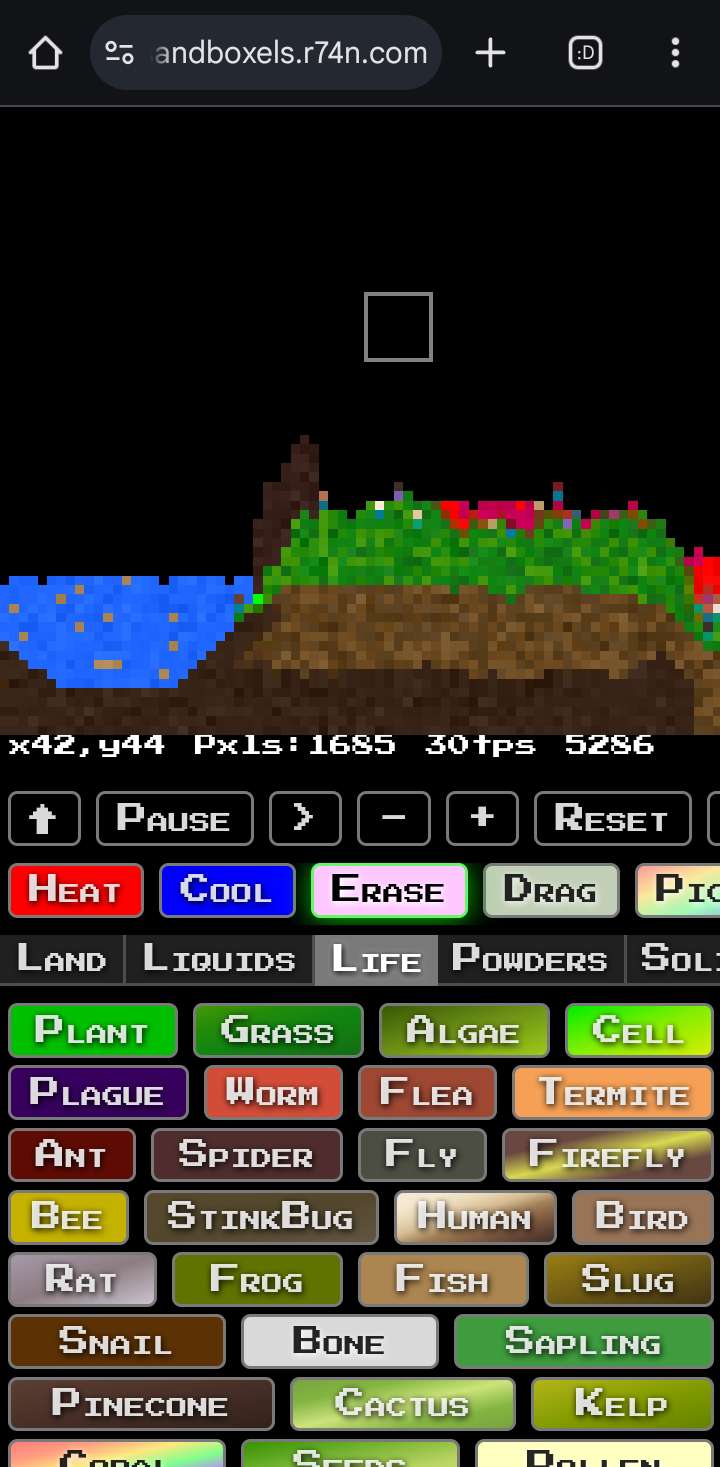Open the browser overflow menu

[x=676, y=53]
